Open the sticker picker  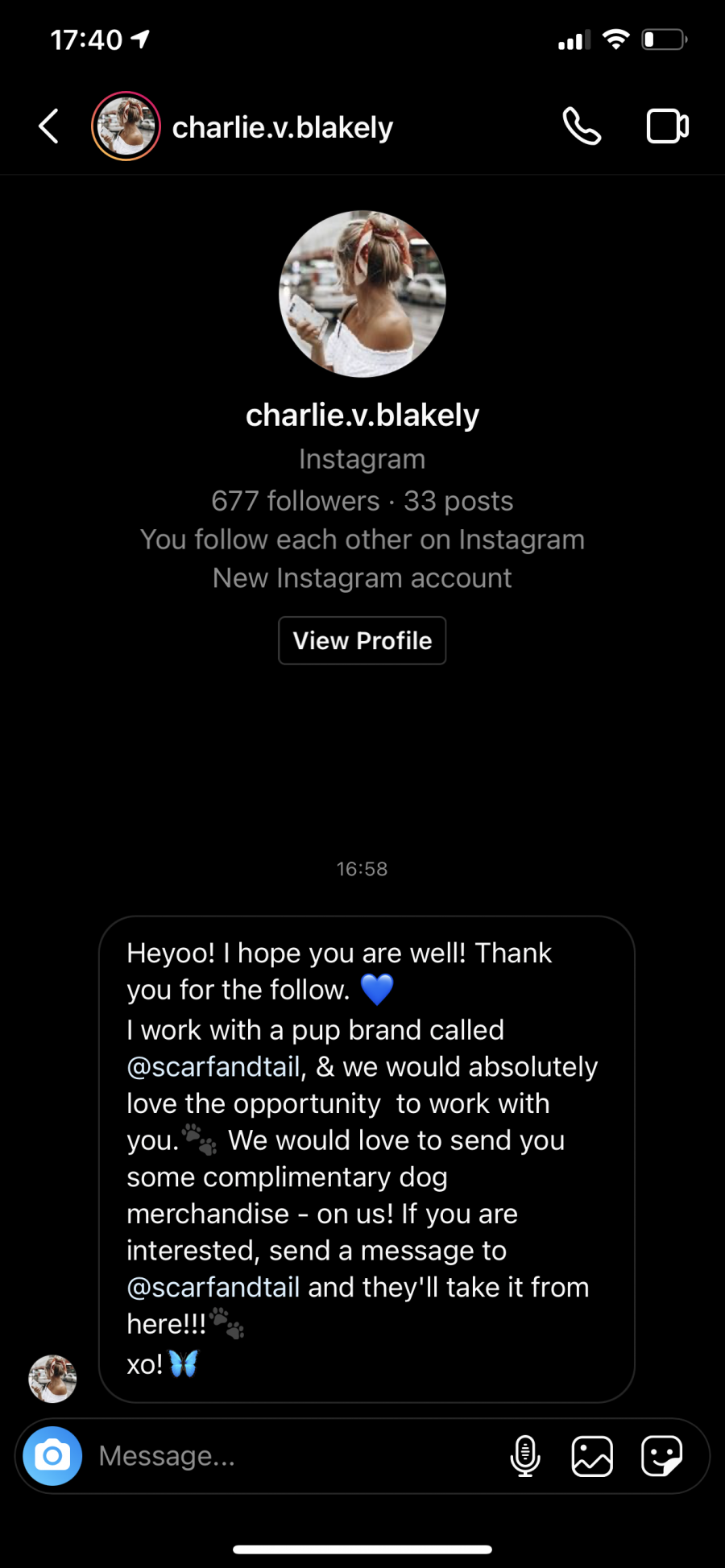tap(662, 1456)
